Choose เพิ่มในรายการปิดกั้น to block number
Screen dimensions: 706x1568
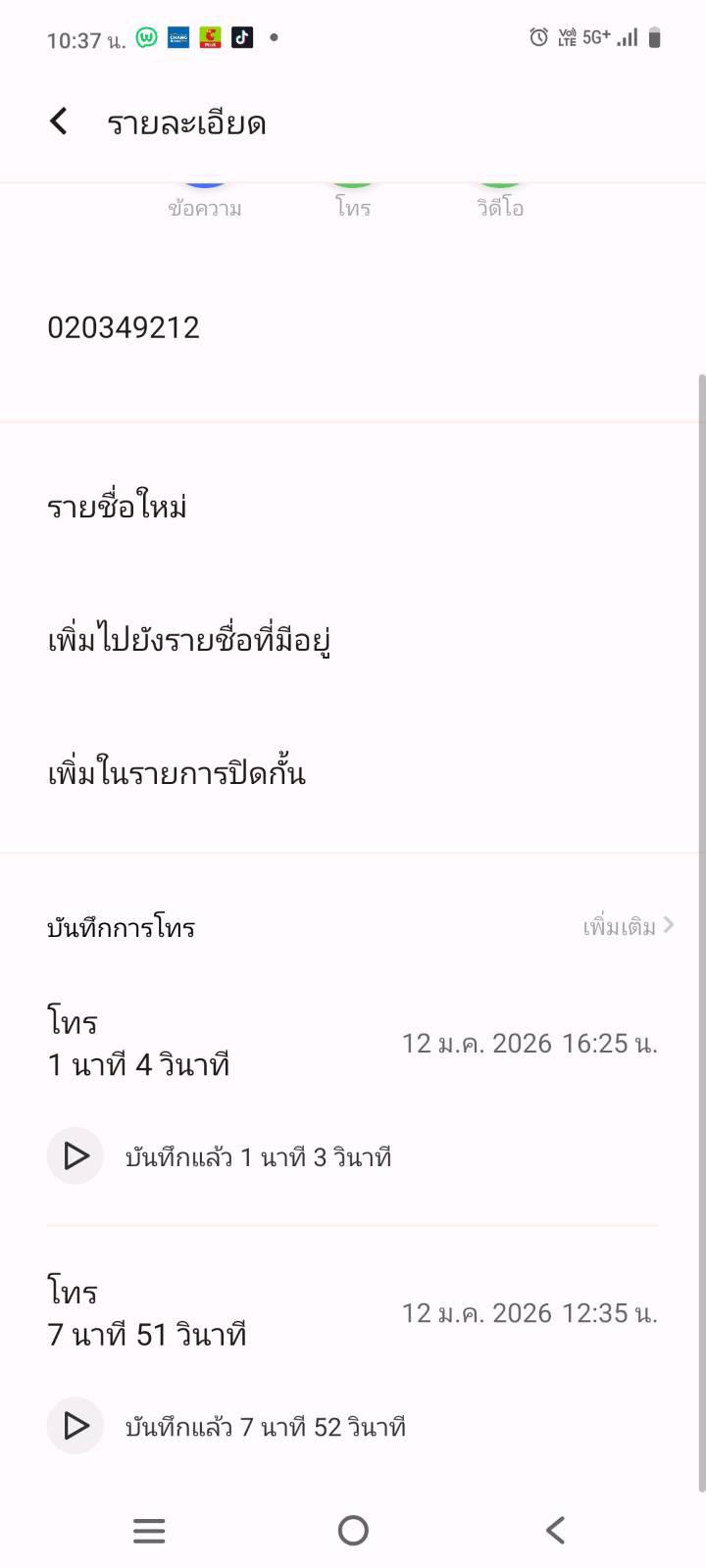(176, 774)
